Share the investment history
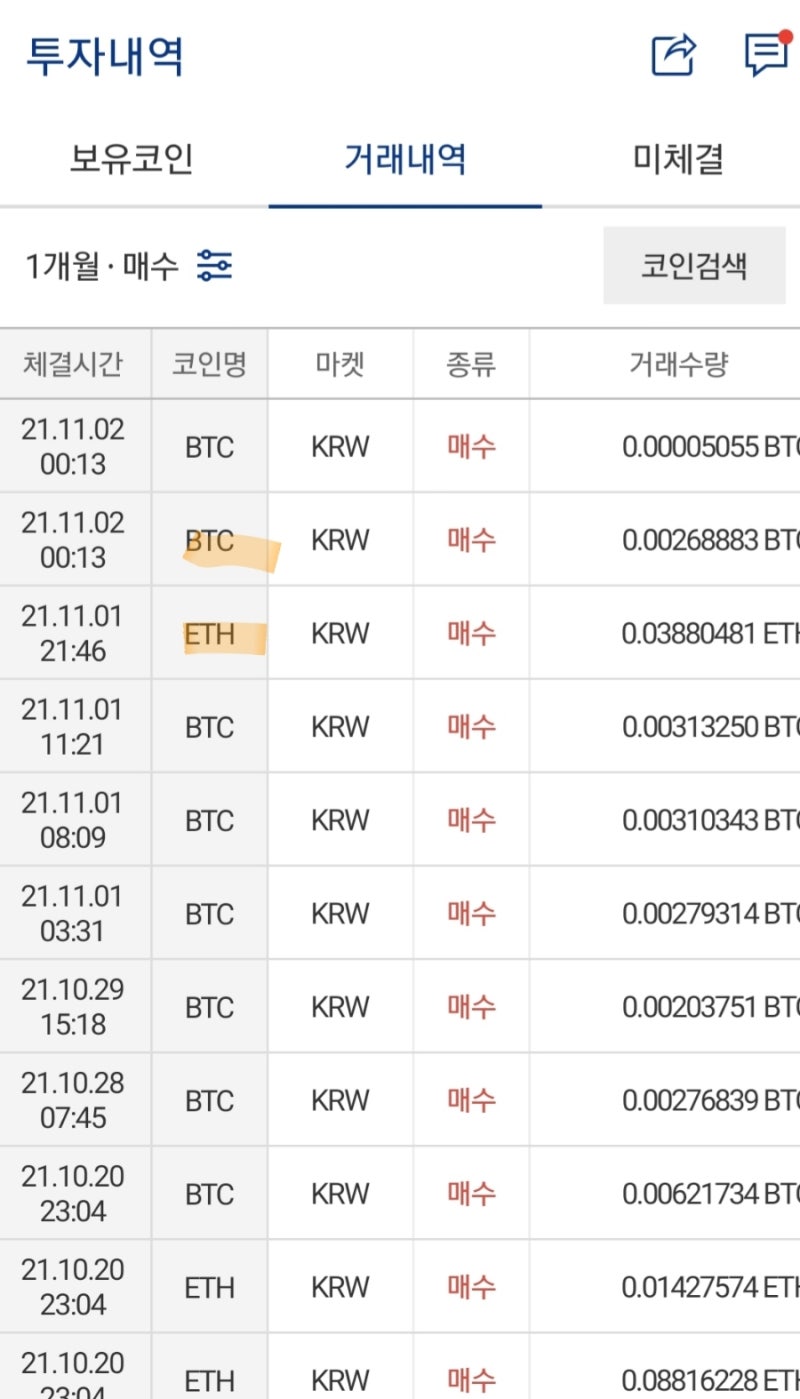The image size is (800, 1399). pyautogui.click(x=673, y=55)
